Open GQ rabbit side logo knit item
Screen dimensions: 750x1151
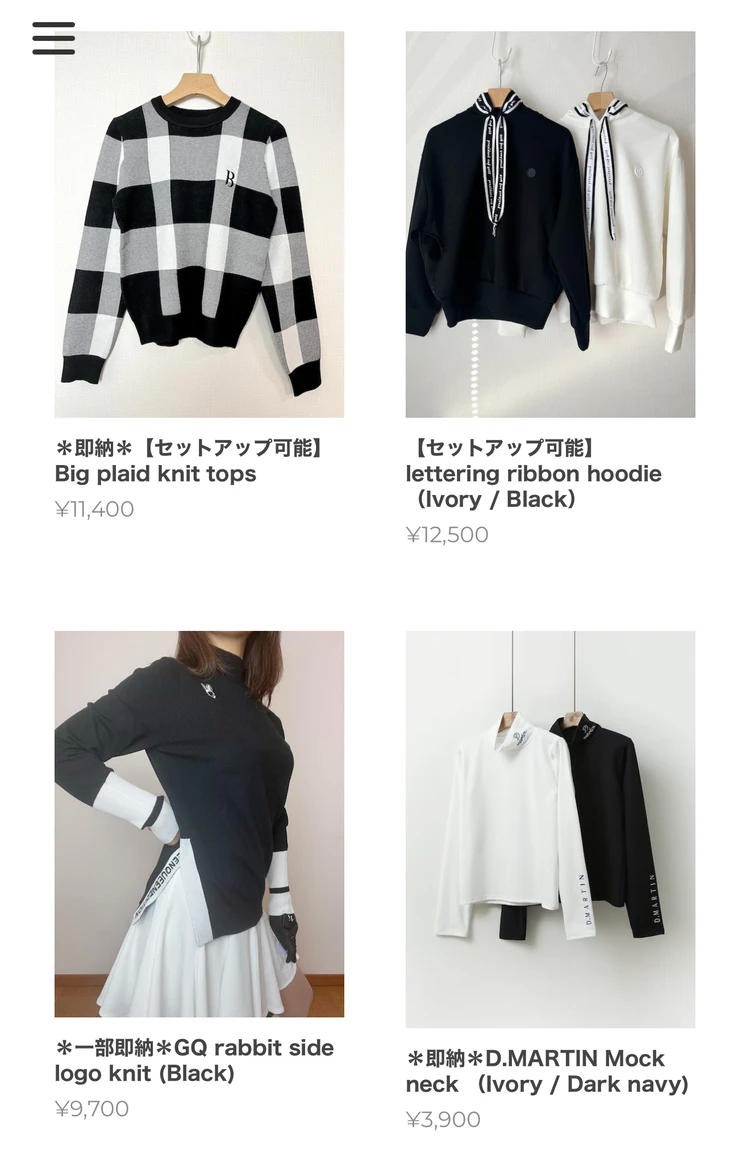coord(199,823)
